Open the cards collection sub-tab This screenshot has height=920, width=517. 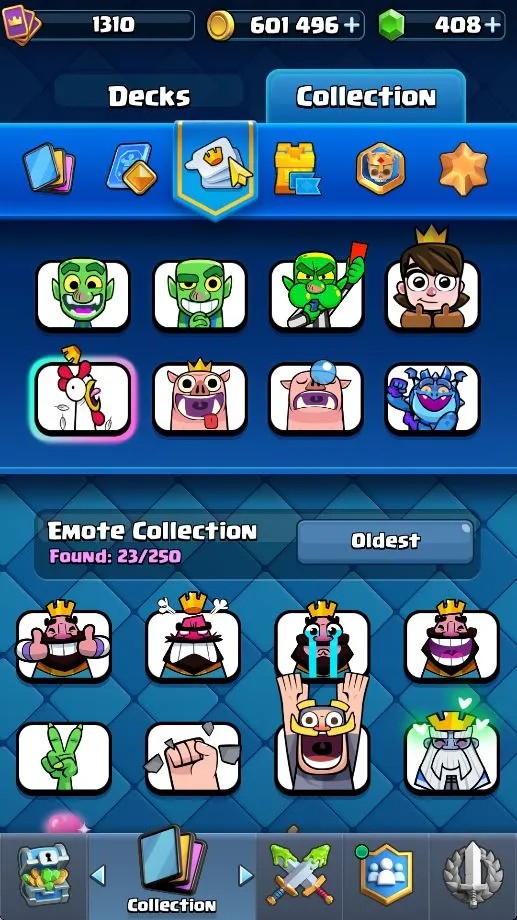tap(49, 170)
